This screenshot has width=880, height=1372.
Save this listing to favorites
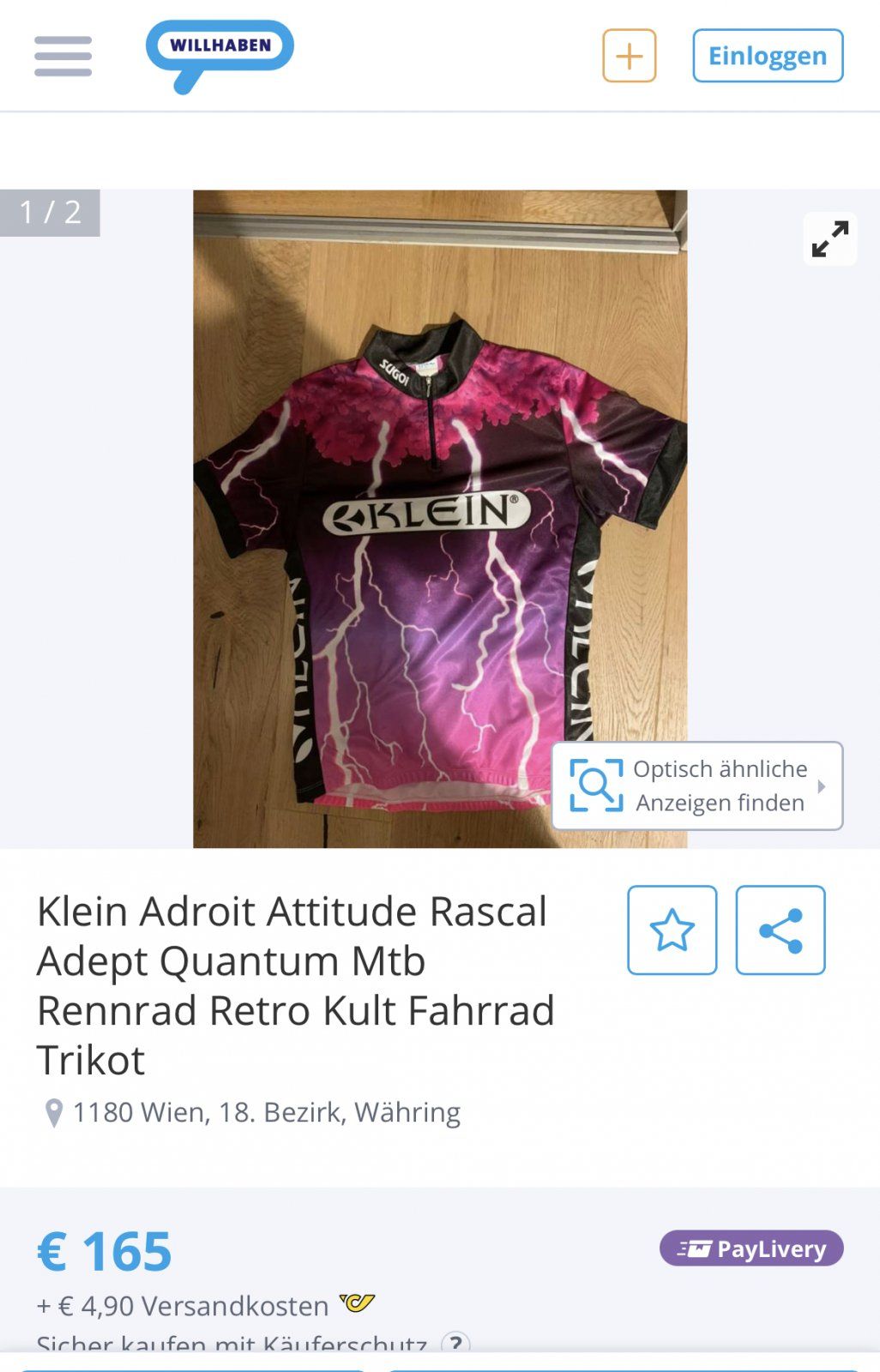672,930
